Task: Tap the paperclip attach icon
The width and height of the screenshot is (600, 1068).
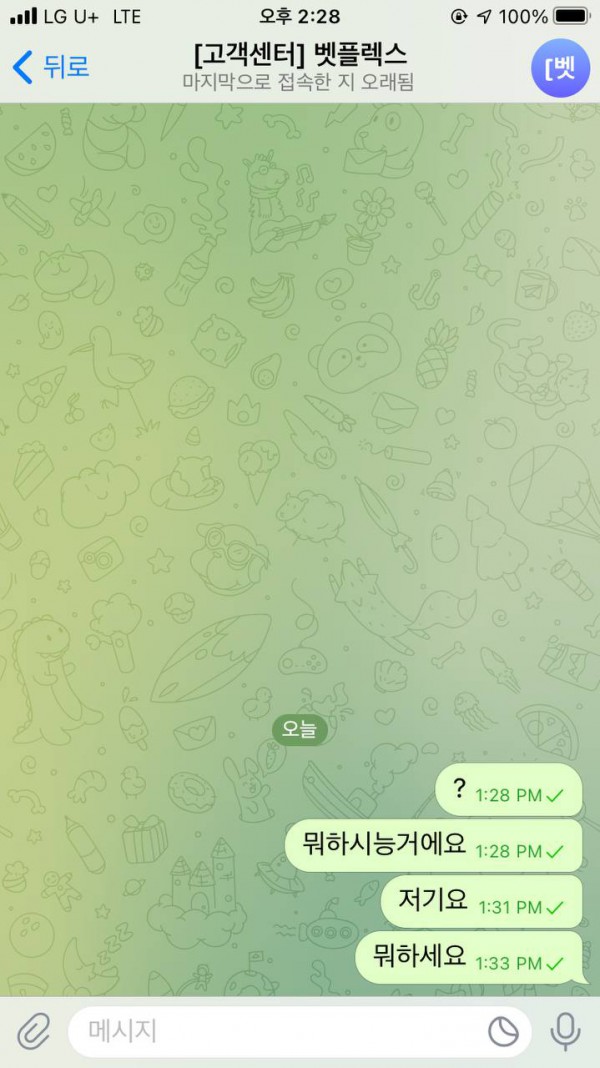Action: point(33,1031)
